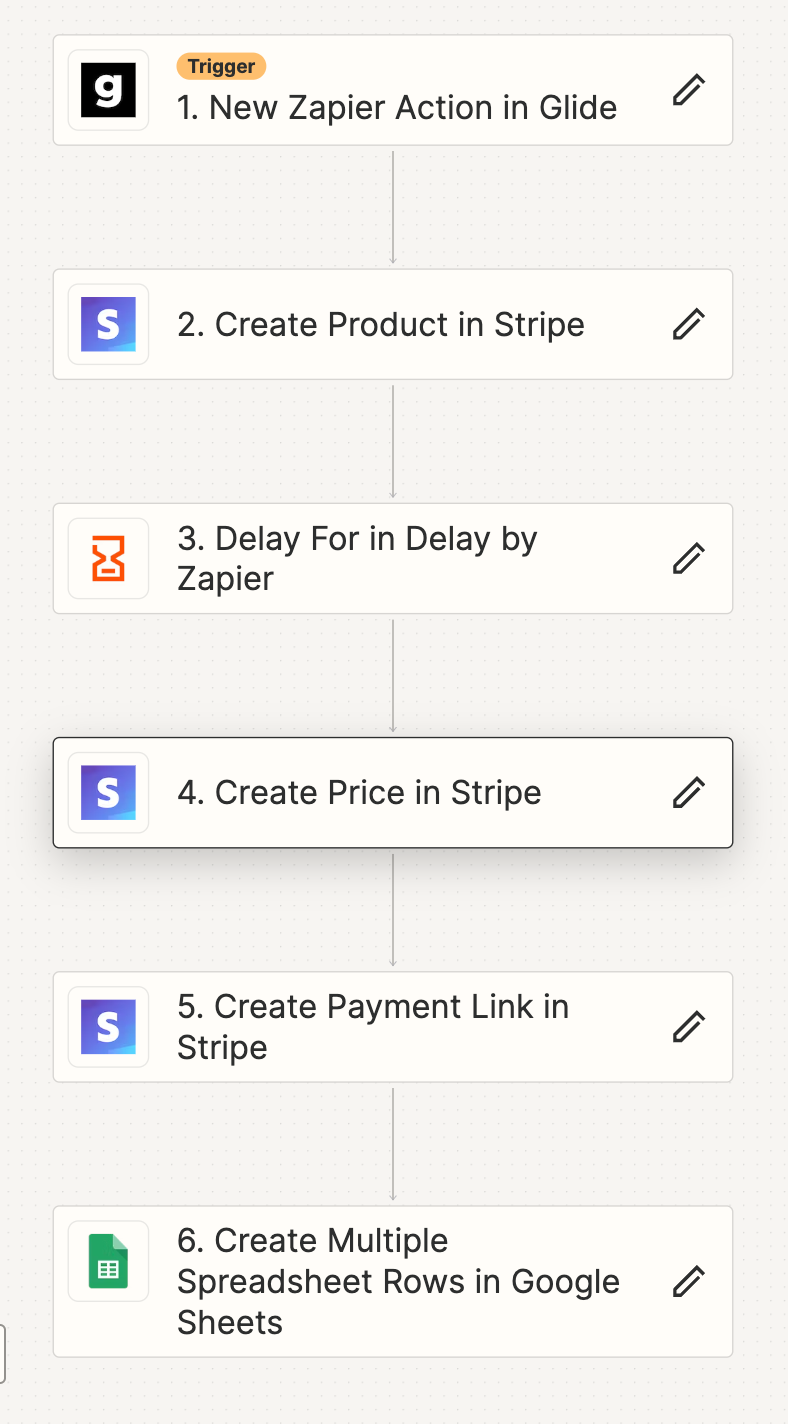Select the Create Price in Stripe step
The height and width of the screenshot is (1424, 788).
coord(393,792)
